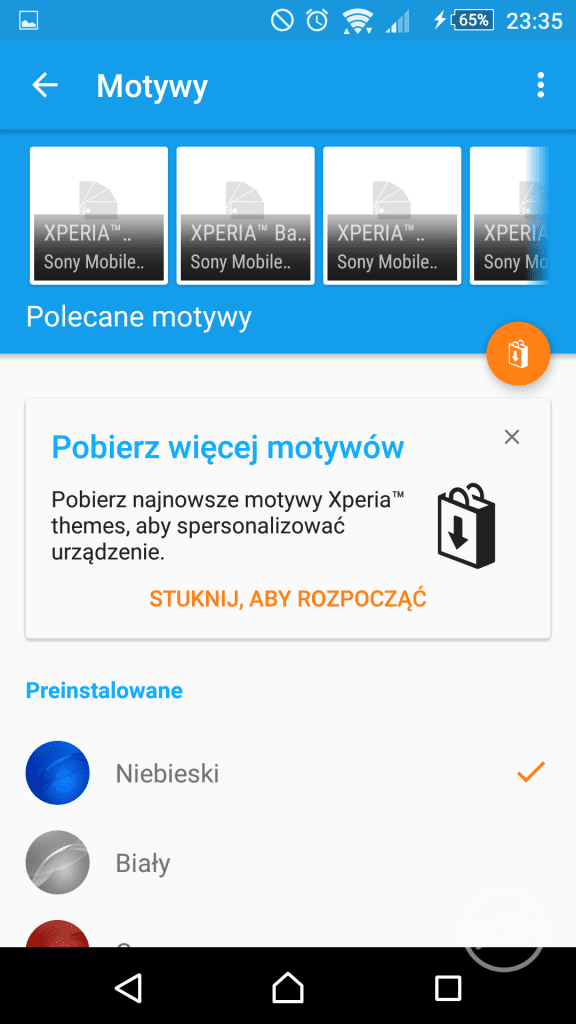Image resolution: width=576 pixels, height=1024 pixels.
Task: Tap the orange theme store download button
Action: (518, 353)
